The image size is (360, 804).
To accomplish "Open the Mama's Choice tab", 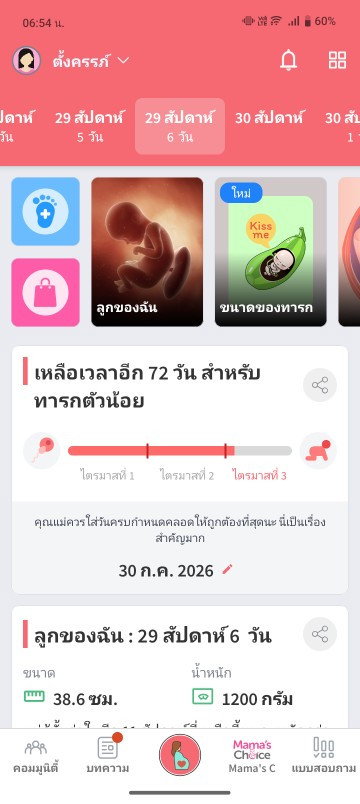I will (252, 756).
